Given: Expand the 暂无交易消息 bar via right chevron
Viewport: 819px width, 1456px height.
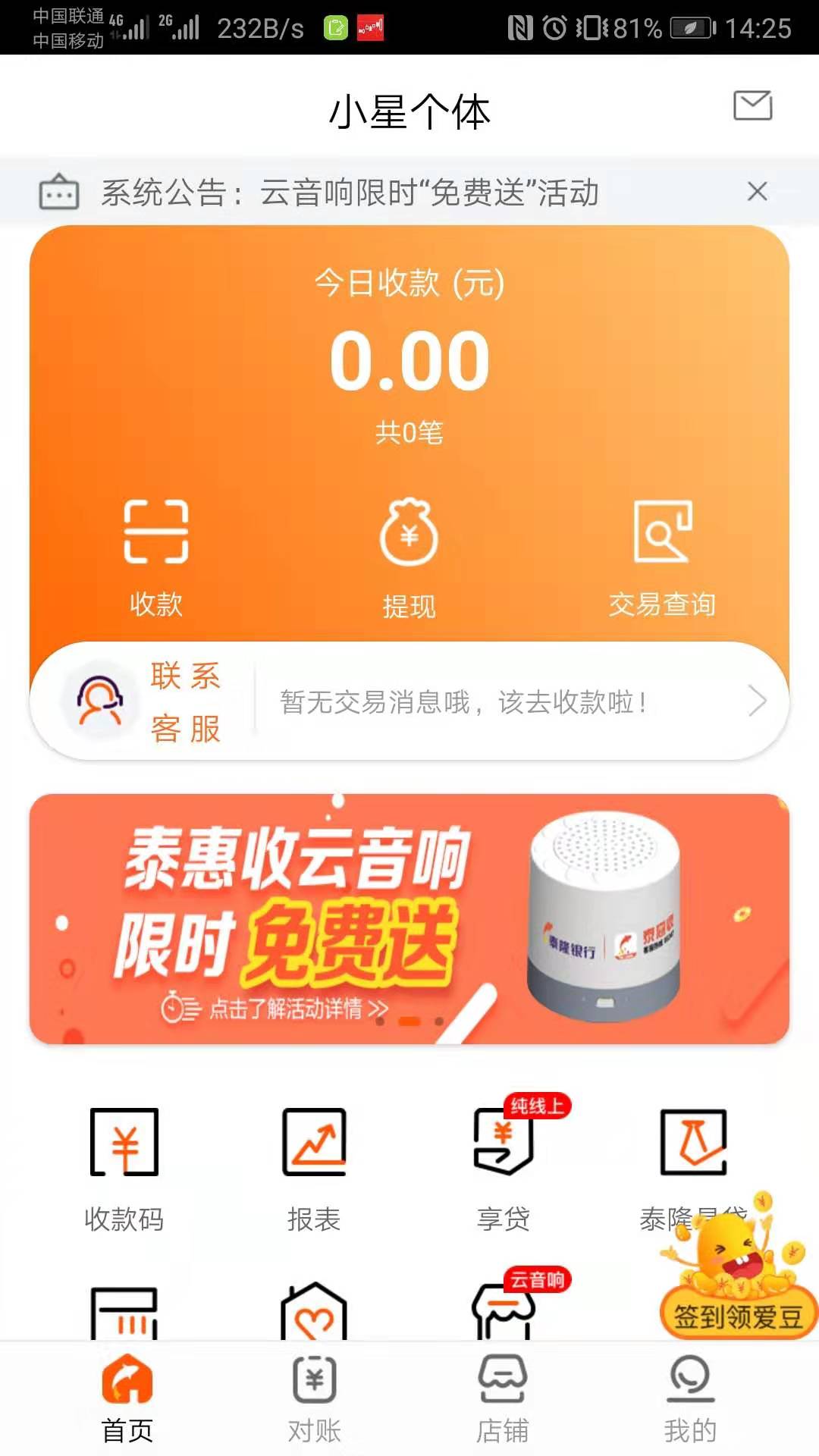Looking at the screenshot, I should [x=758, y=701].
